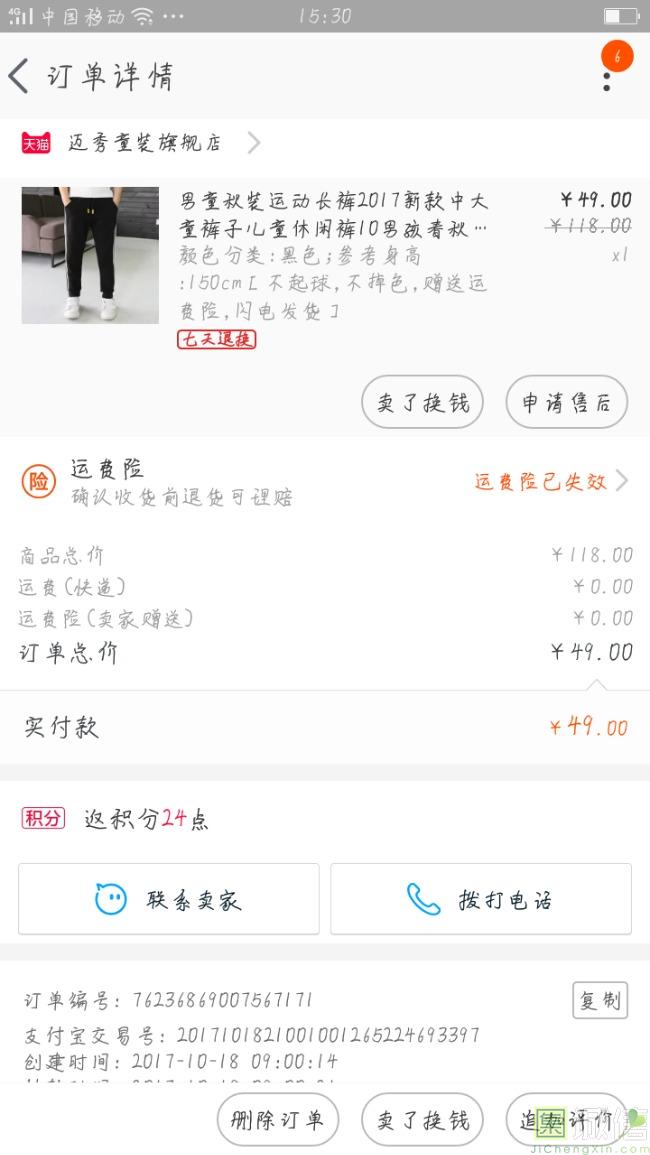Open the boys' sports pants product image

pos(90,255)
